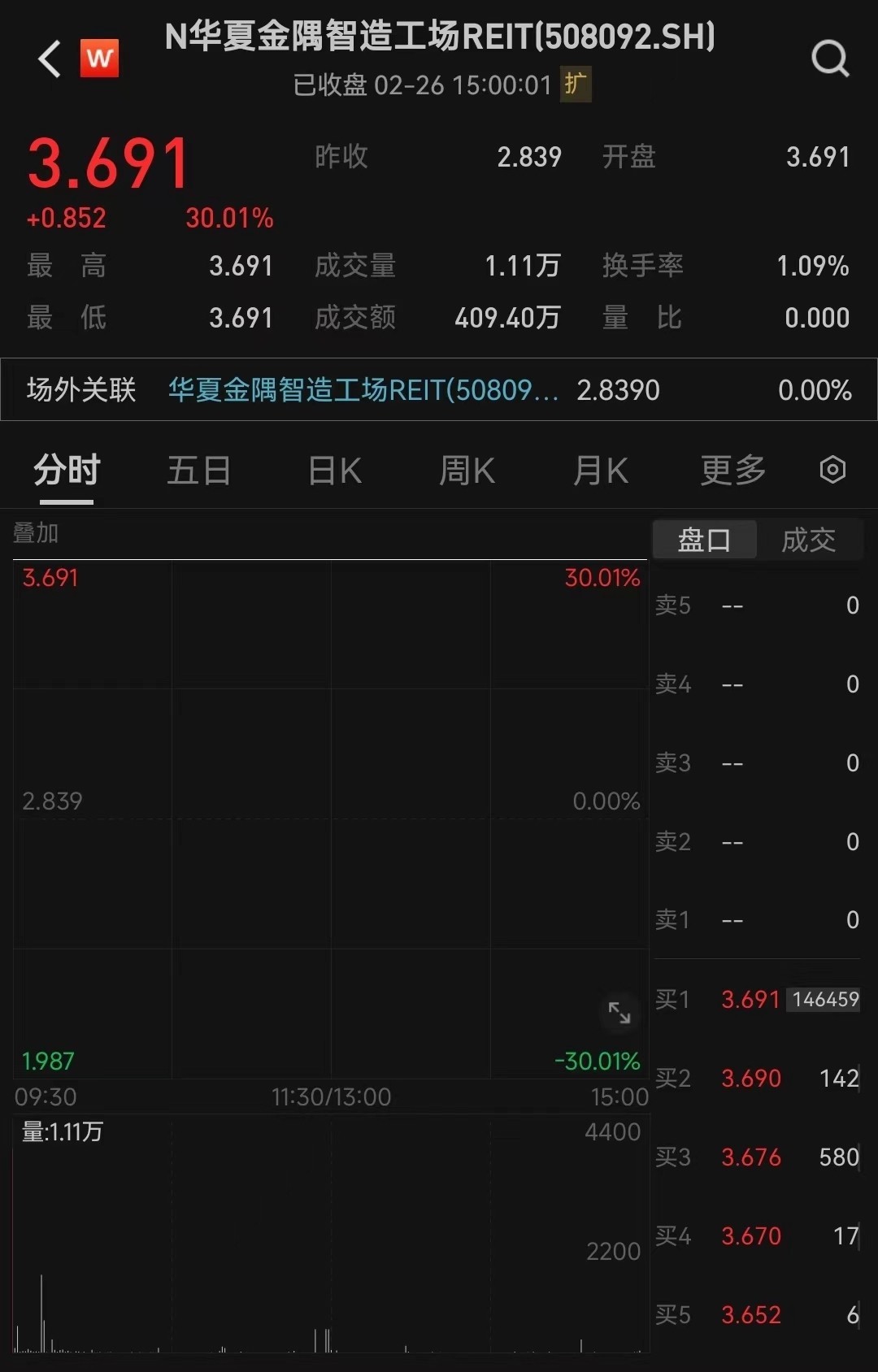Go back using the top-left arrow

[x=50, y=59]
